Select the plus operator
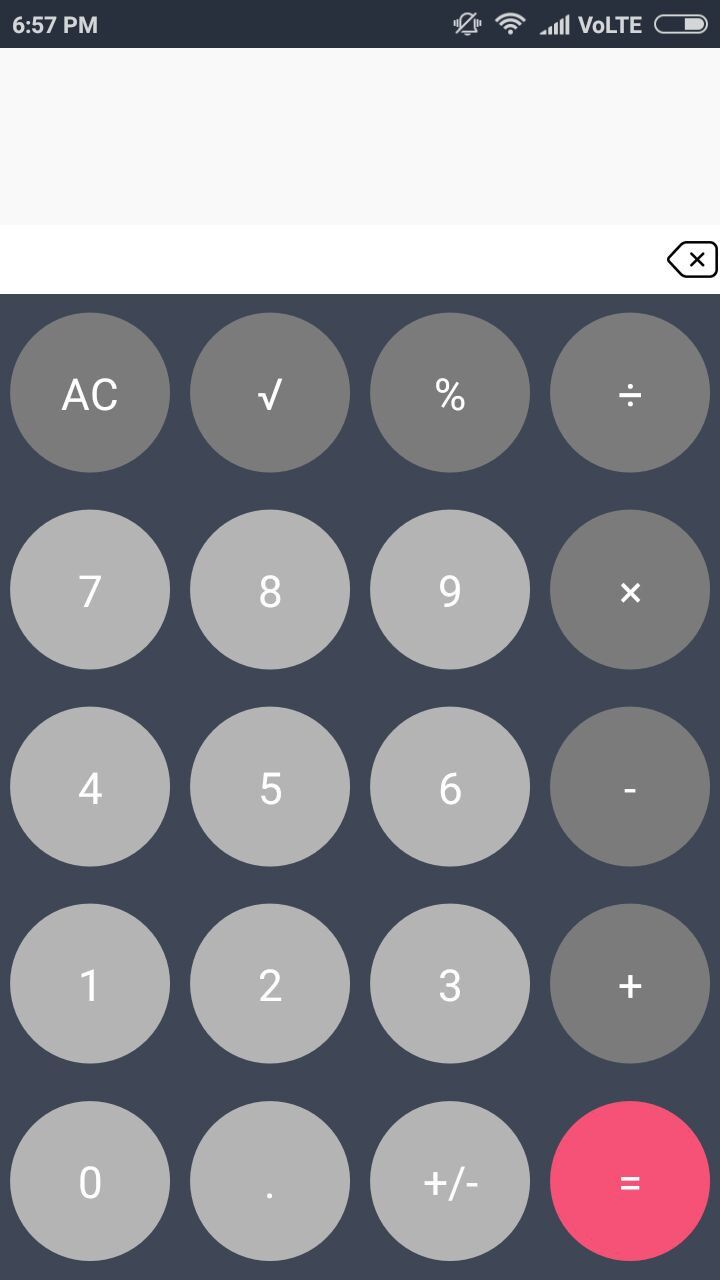 pos(630,984)
